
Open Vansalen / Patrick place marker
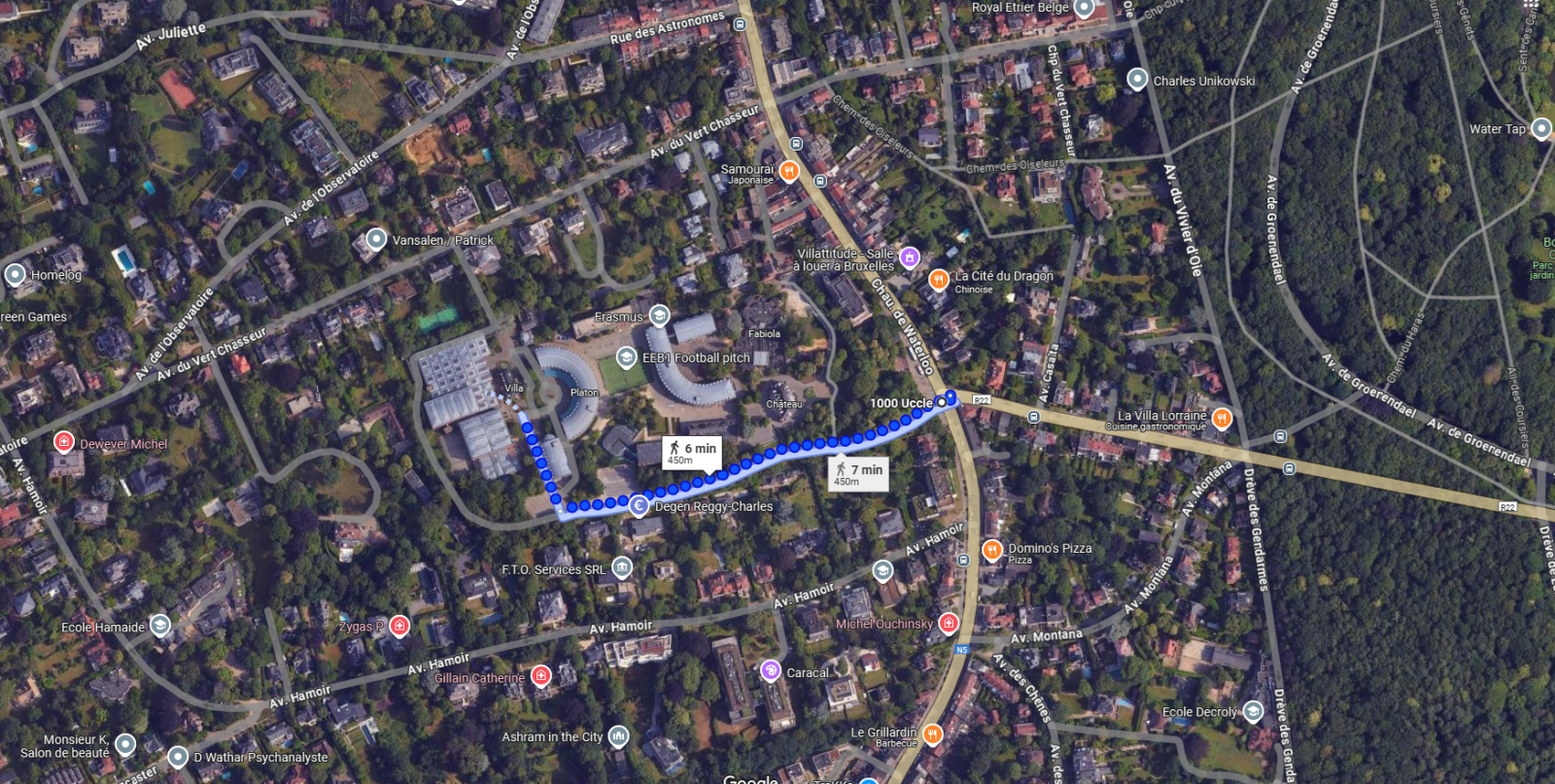[376, 239]
